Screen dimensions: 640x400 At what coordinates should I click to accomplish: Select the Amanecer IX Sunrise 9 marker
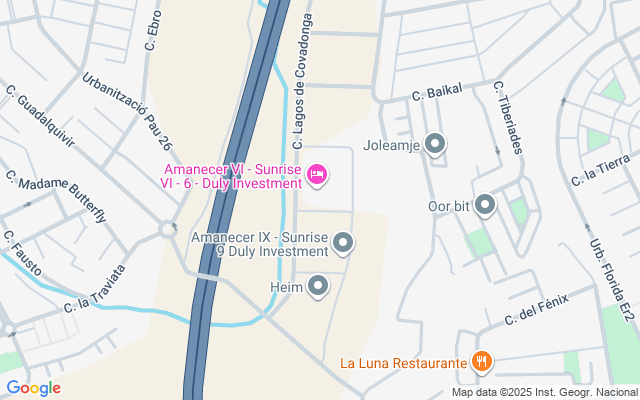tap(343, 243)
